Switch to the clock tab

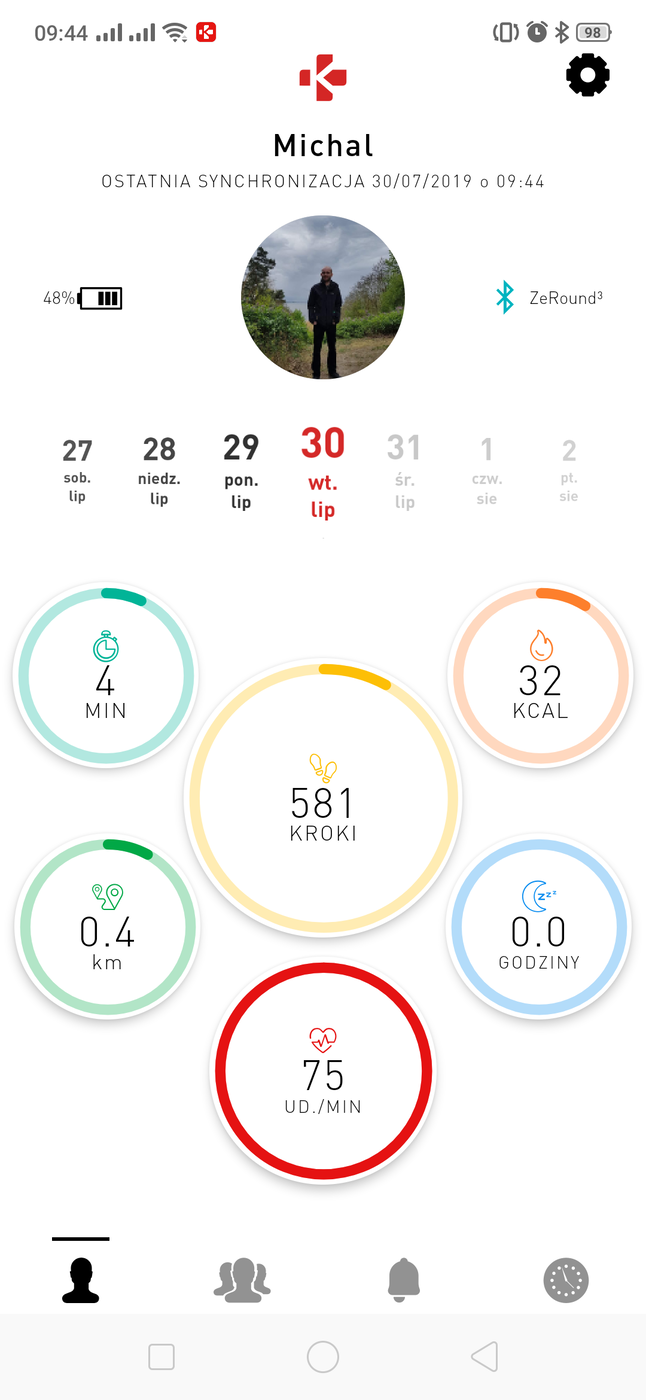click(566, 1279)
